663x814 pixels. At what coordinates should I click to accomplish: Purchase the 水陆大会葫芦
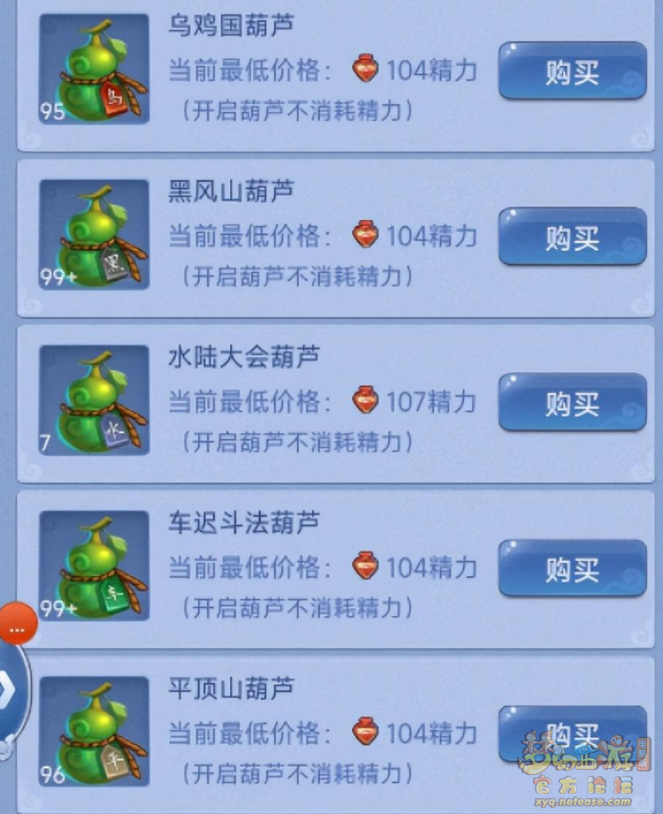click(x=572, y=403)
